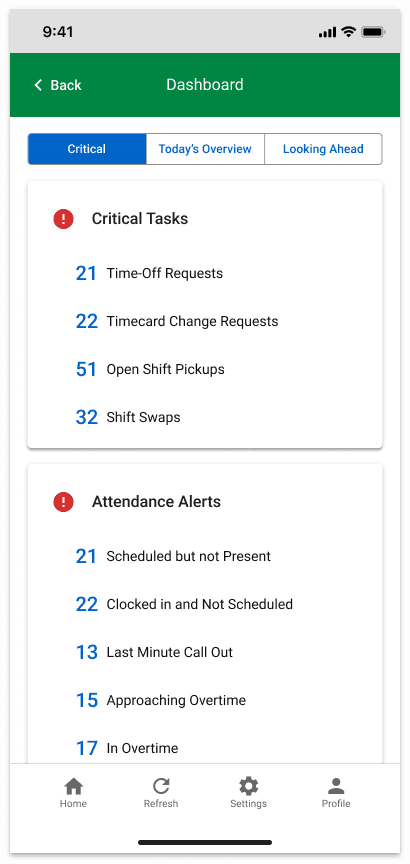Open the In Overtime row
The image size is (410, 864).
click(204, 748)
